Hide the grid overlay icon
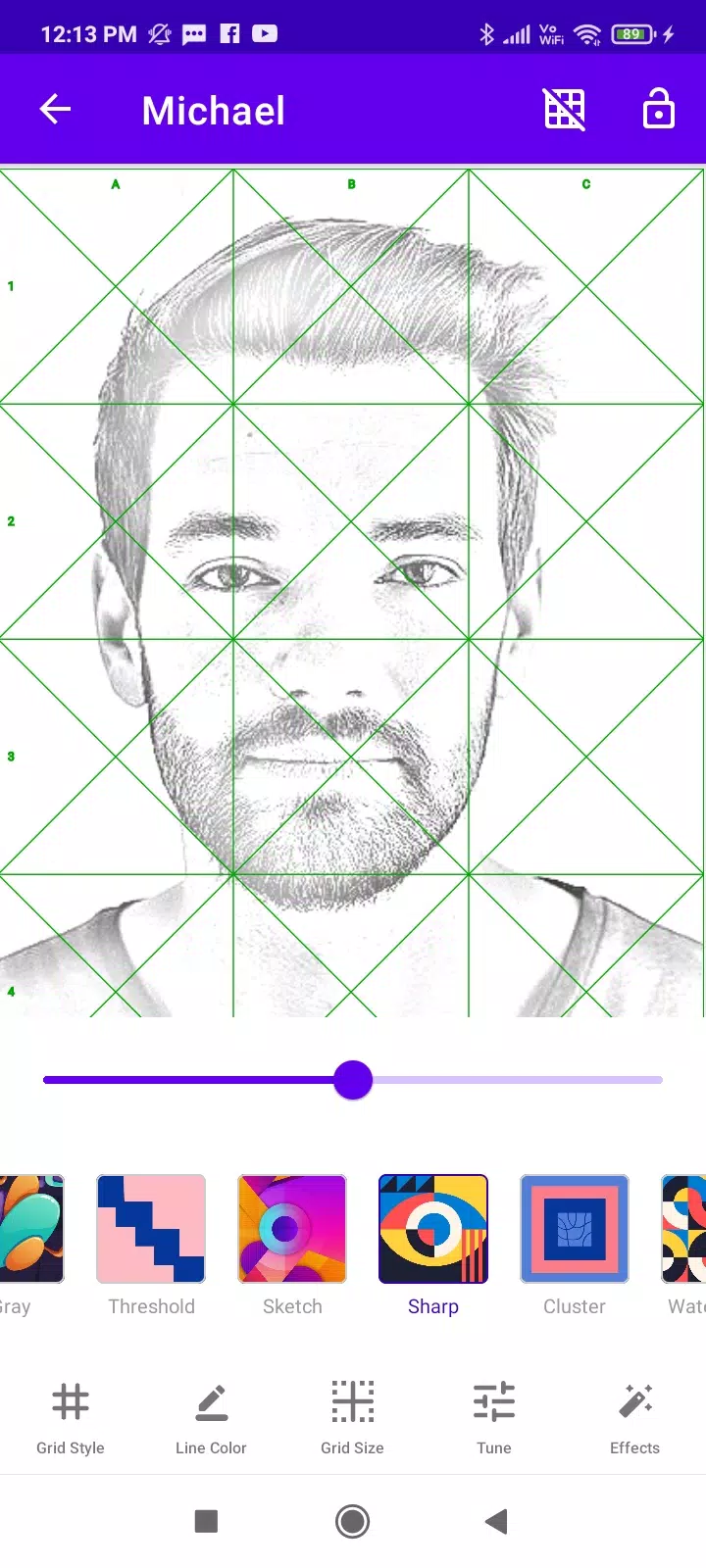The width and height of the screenshot is (706, 1568). [x=565, y=110]
